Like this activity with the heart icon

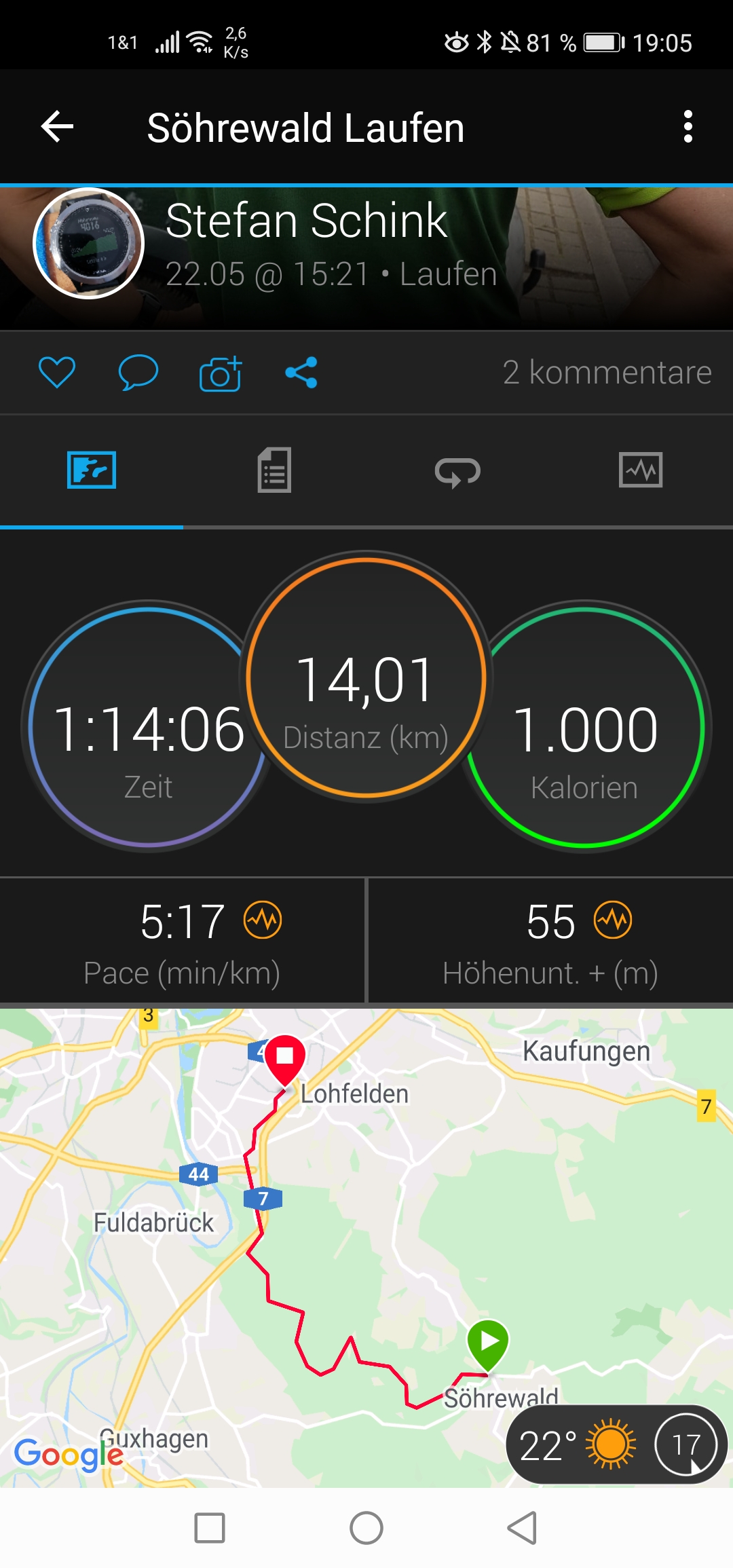point(57,372)
